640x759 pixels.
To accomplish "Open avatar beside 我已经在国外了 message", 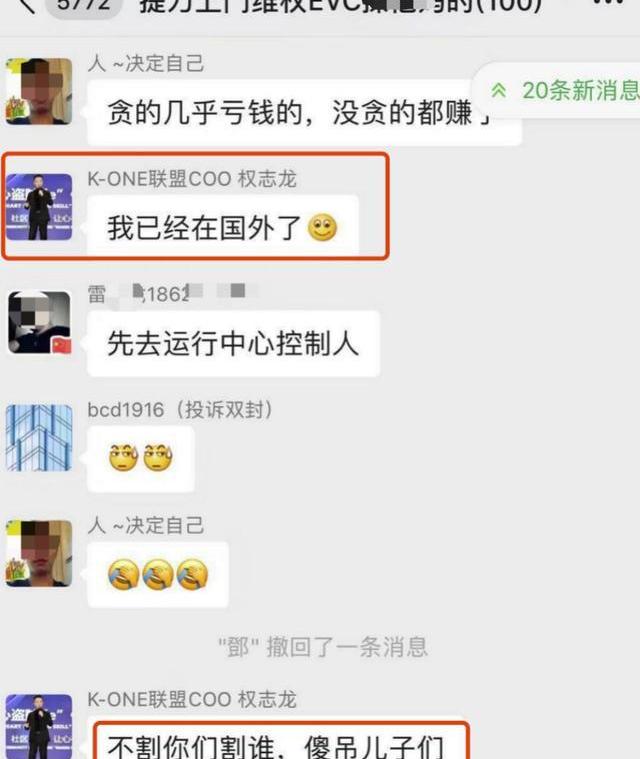I will 39,207.
